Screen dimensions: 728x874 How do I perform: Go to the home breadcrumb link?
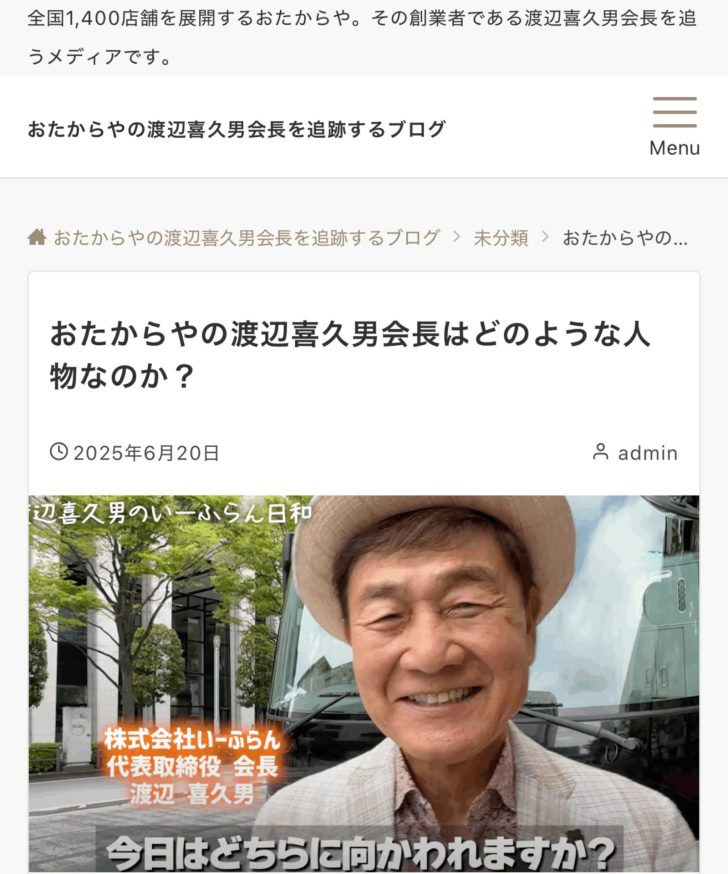click(x=235, y=238)
